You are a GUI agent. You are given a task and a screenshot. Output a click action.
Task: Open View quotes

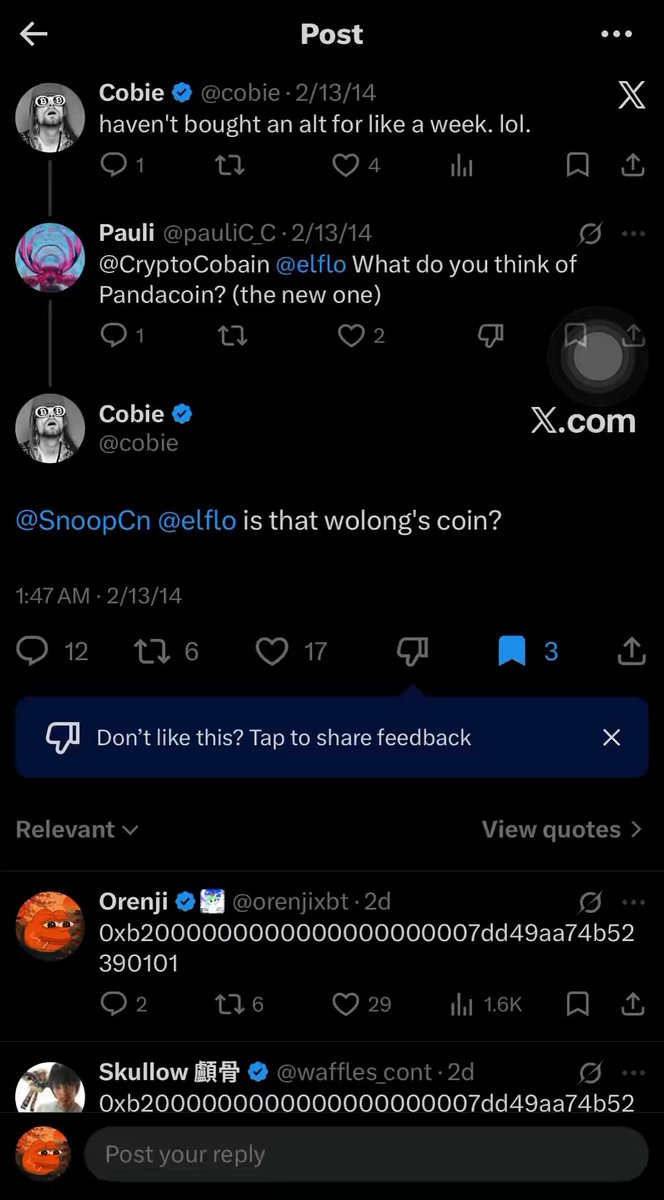tap(562, 830)
